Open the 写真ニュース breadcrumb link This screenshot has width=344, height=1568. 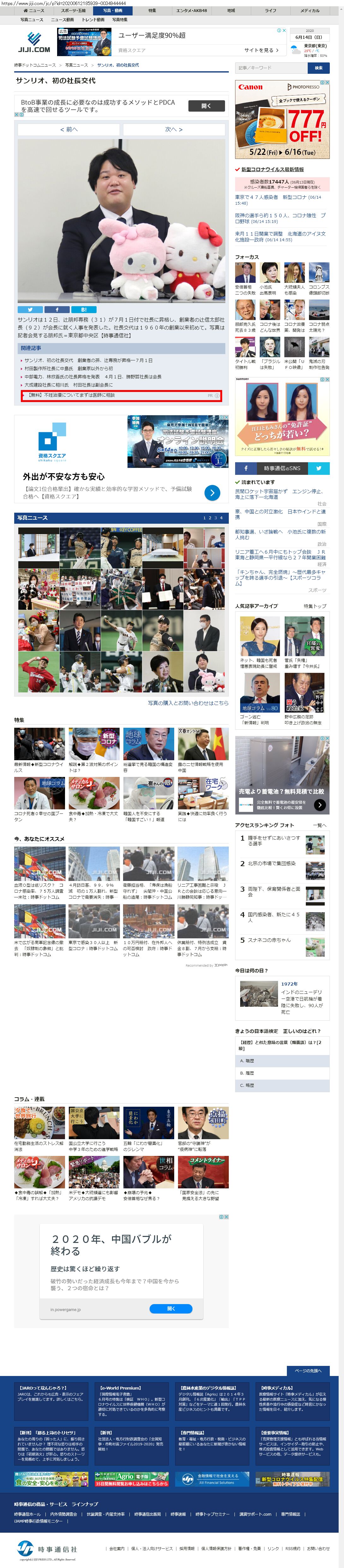point(76,65)
